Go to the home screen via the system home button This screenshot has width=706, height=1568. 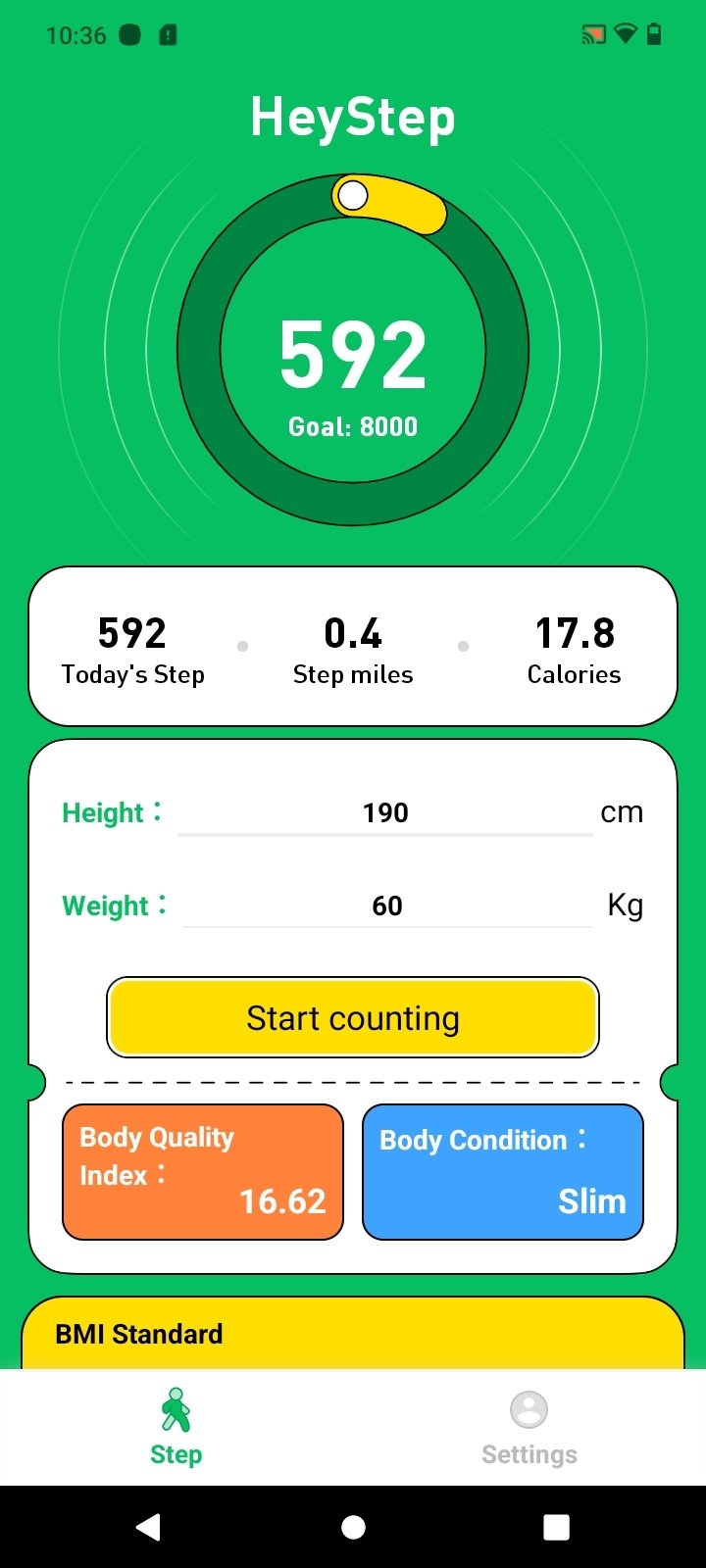[353, 1527]
